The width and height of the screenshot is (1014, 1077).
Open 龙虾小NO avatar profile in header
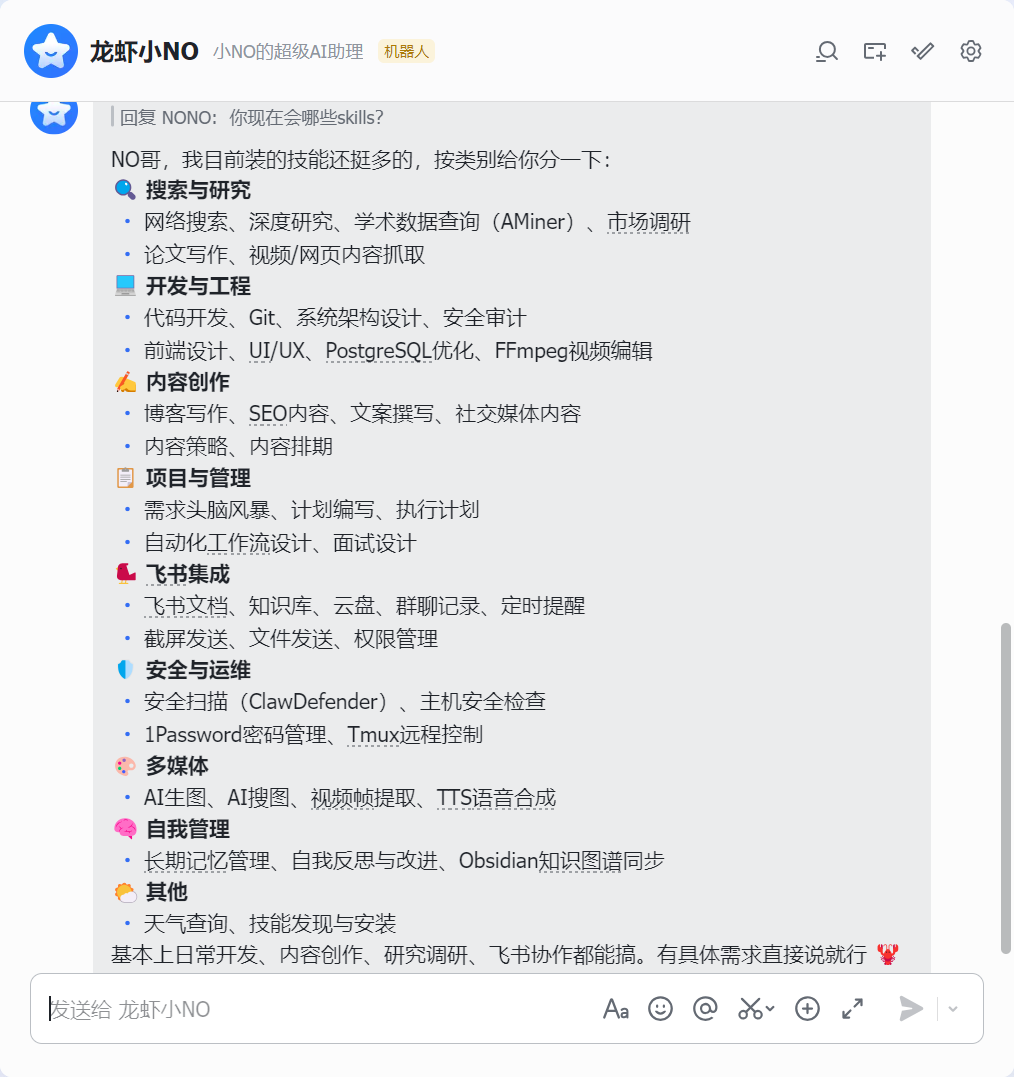point(51,51)
